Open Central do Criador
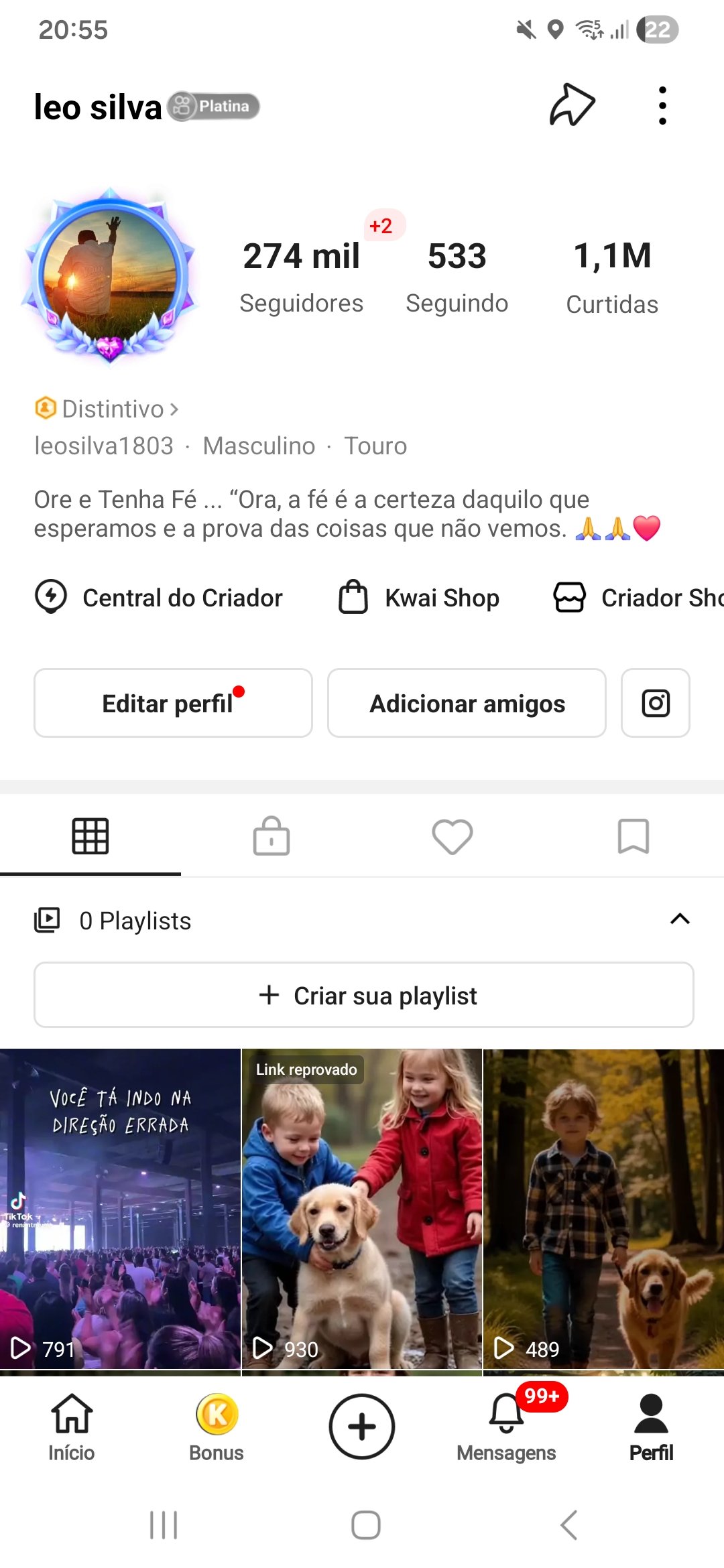 tap(159, 598)
